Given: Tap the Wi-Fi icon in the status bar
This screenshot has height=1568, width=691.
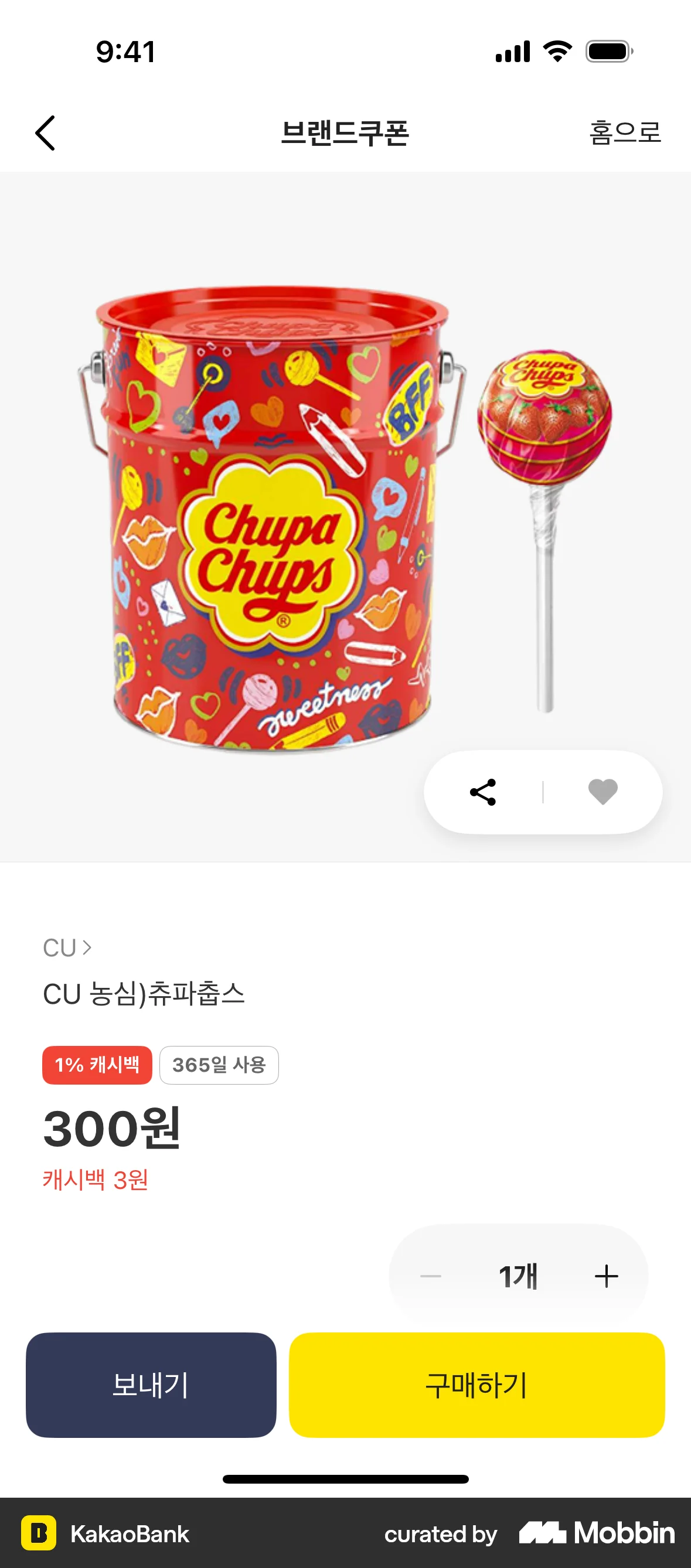Looking at the screenshot, I should (x=556, y=52).
